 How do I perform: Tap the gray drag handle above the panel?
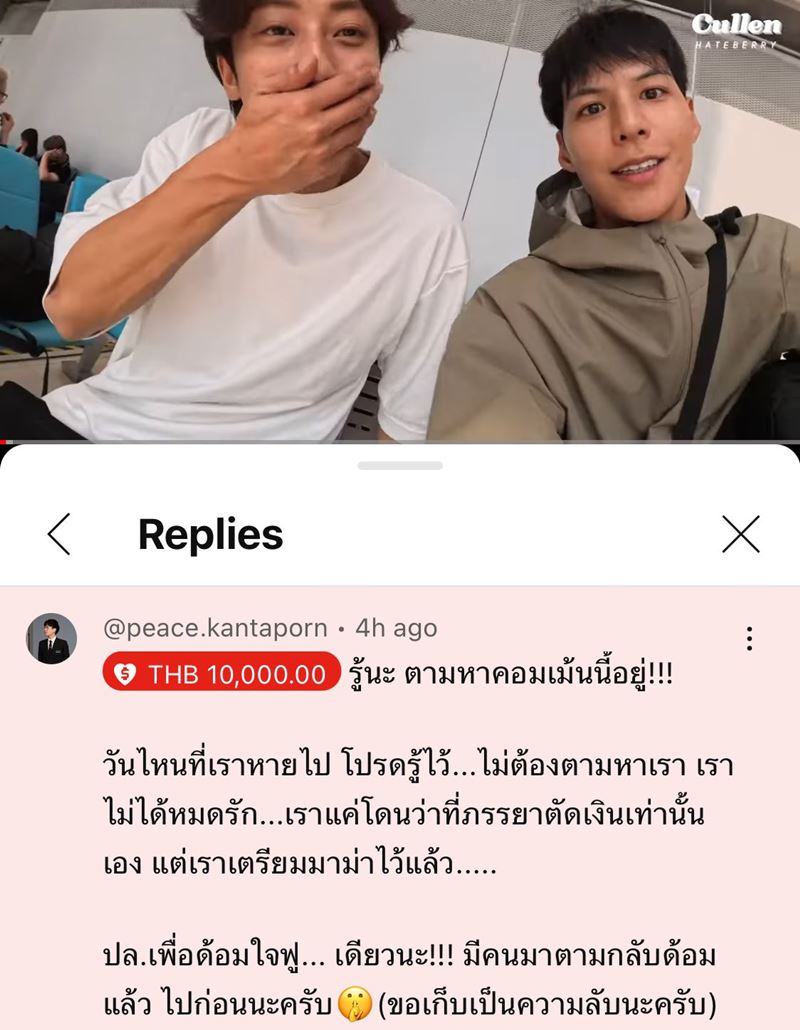[400, 465]
